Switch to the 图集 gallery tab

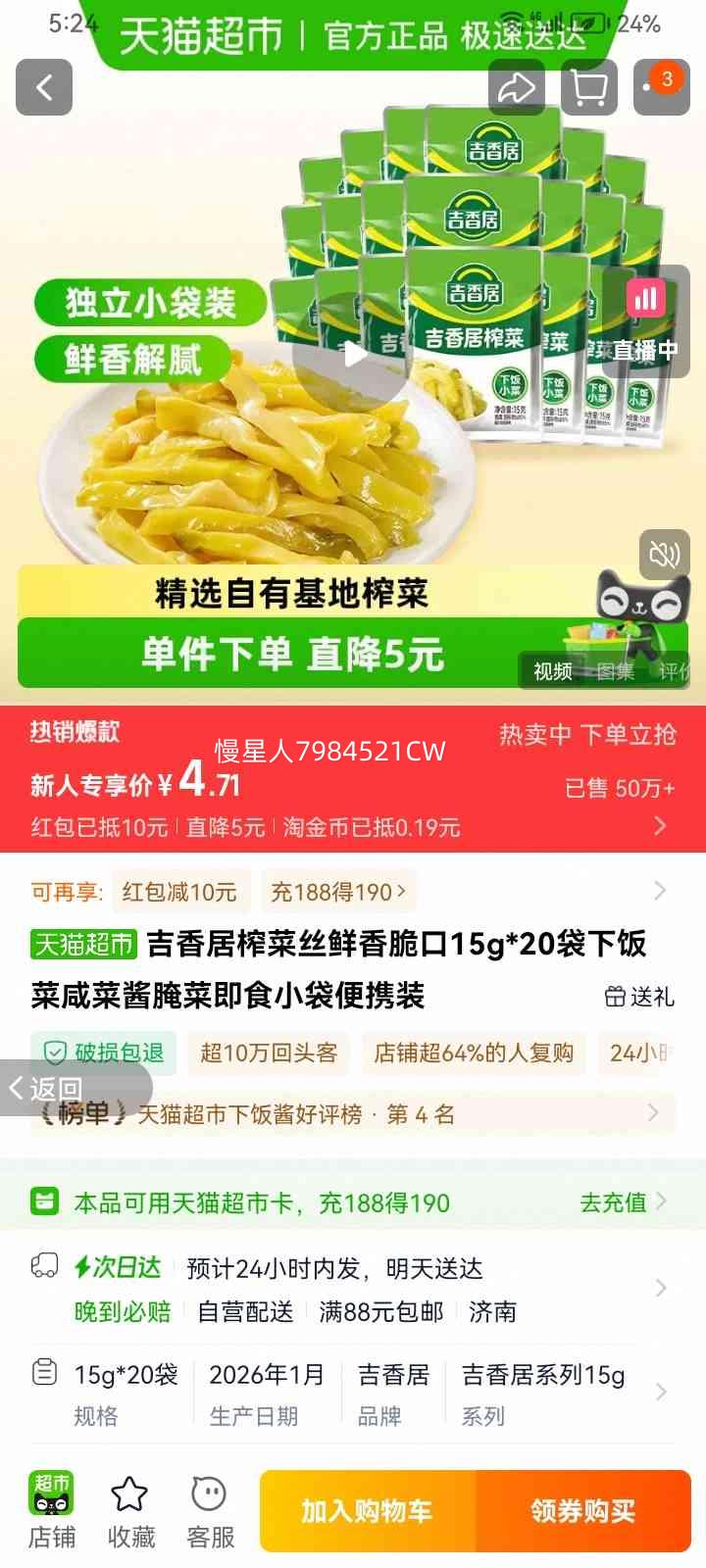(x=615, y=671)
